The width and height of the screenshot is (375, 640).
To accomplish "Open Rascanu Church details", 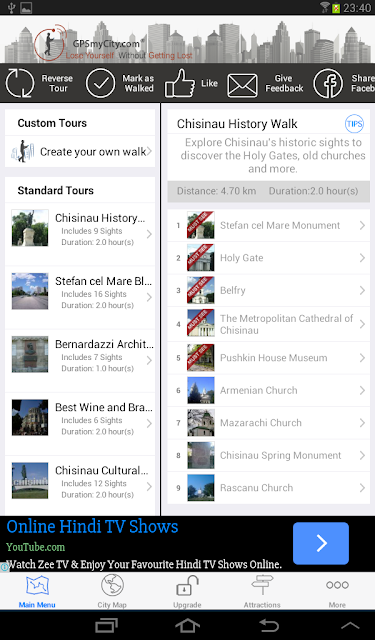I will point(268,488).
